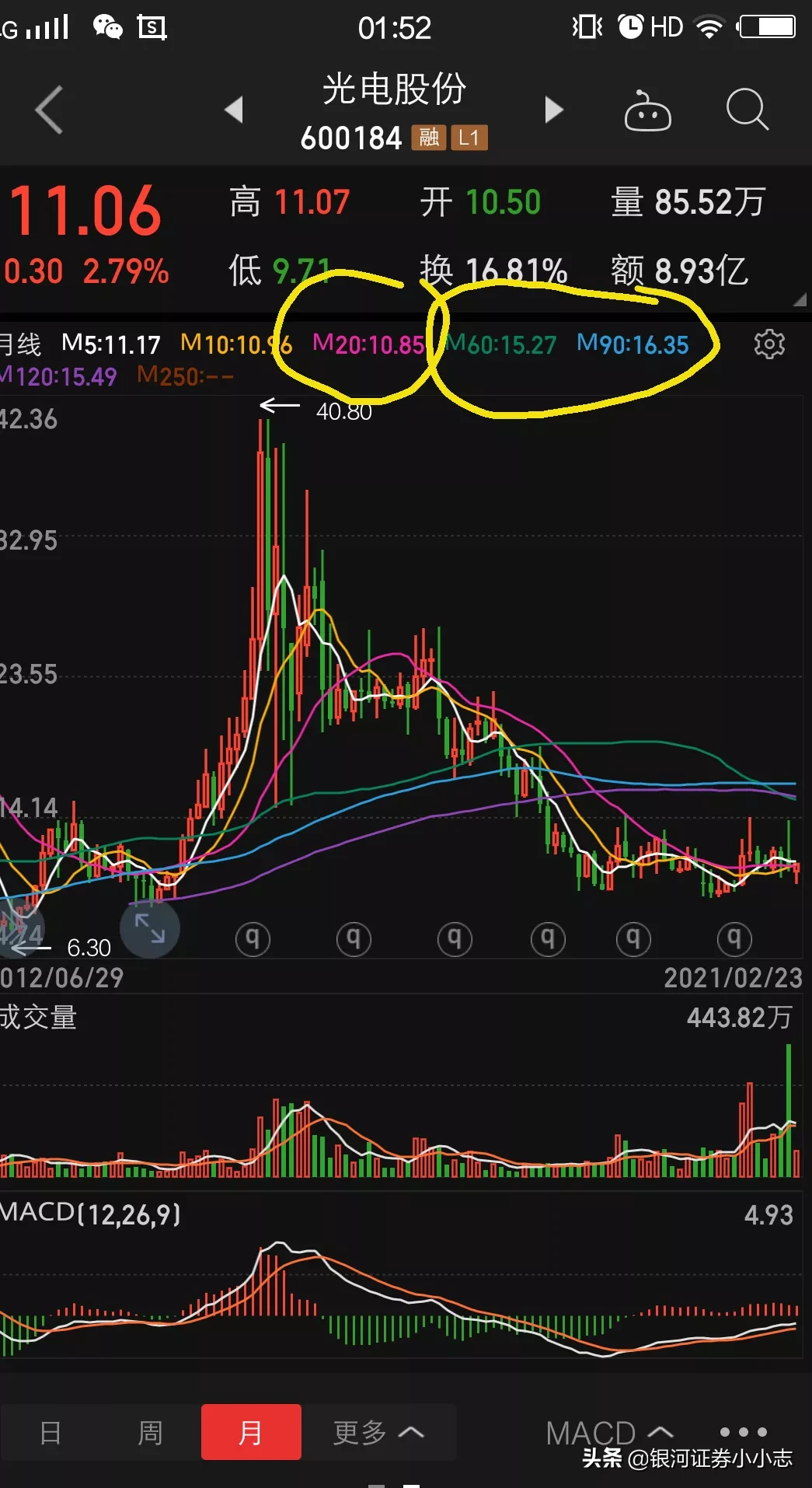Viewport: 812px width, 1488px height.
Task: Go back using the top-left arrow
Action: coord(50,110)
